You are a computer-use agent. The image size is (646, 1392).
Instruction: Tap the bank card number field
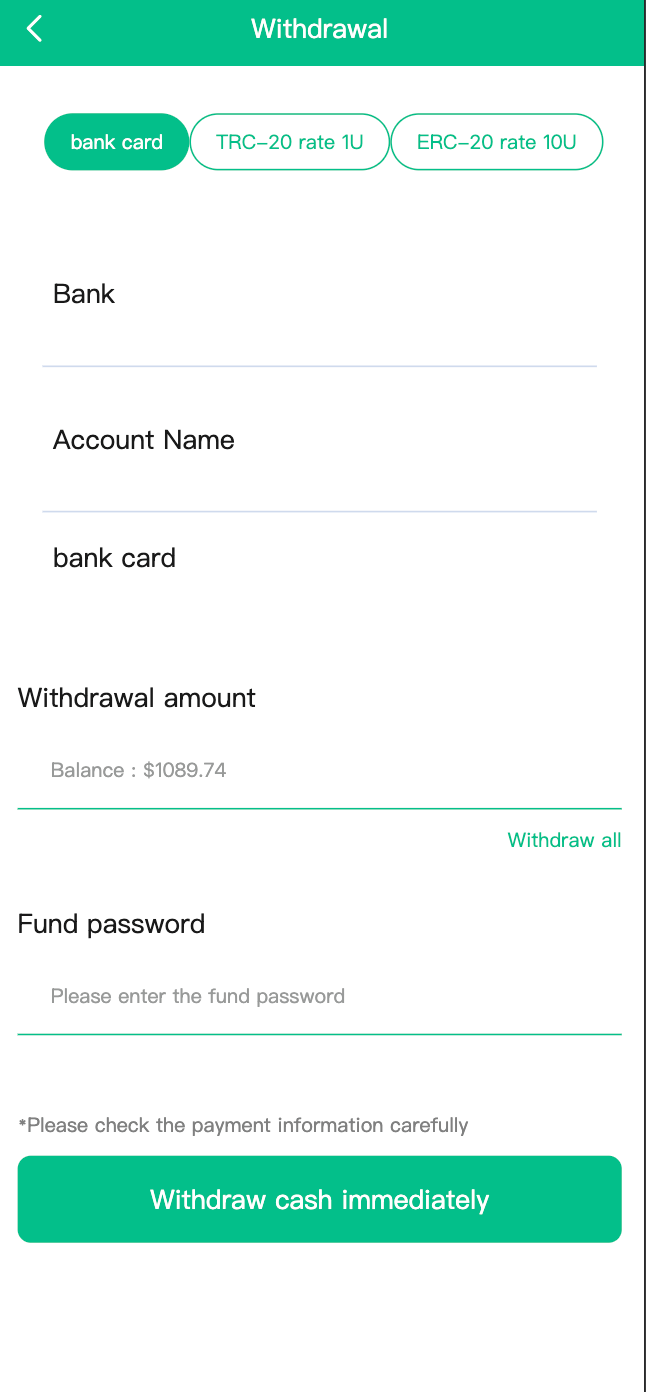(x=320, y=558)
